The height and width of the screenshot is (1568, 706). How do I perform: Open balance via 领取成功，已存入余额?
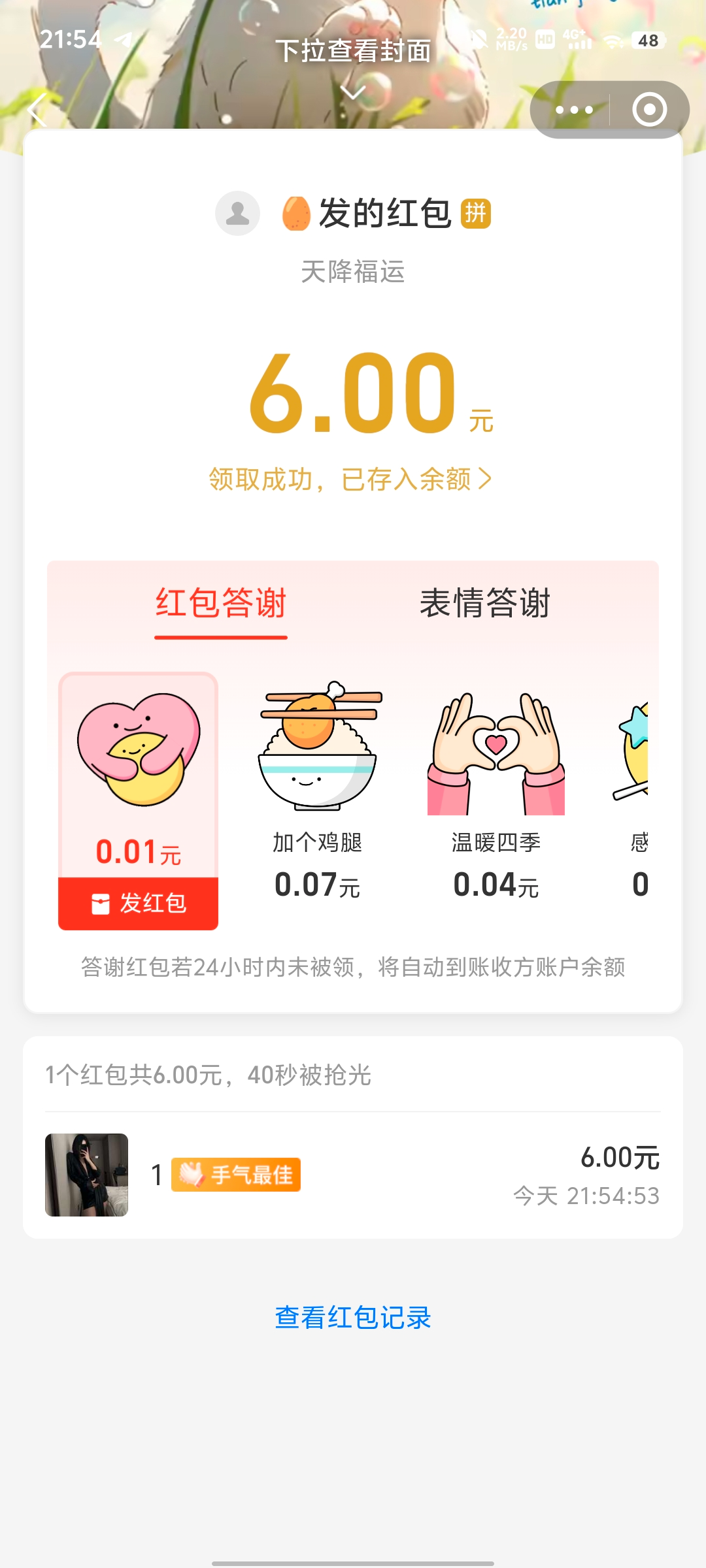tap(350, 479)
